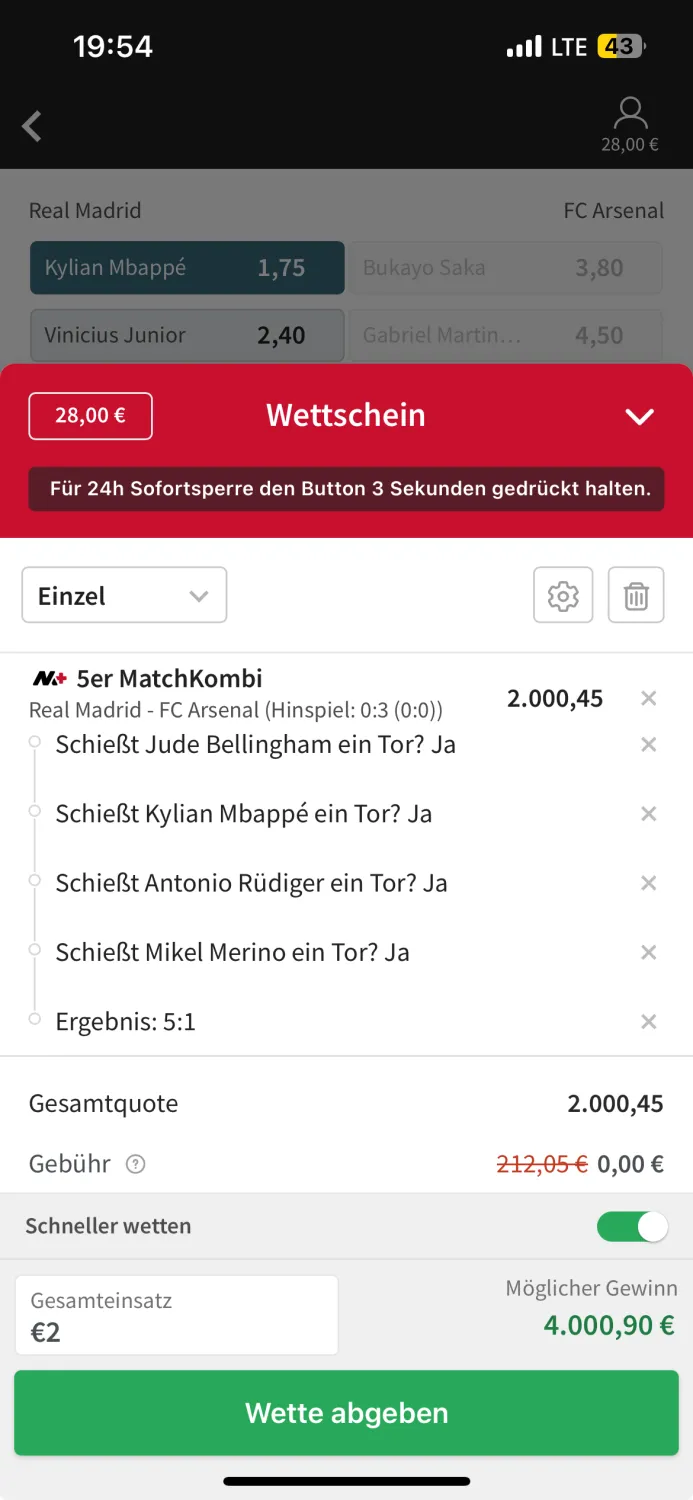This screenshot has height=1500, width=693.
Task: Collapse the Wettschein panel
Action: (639, 416)
